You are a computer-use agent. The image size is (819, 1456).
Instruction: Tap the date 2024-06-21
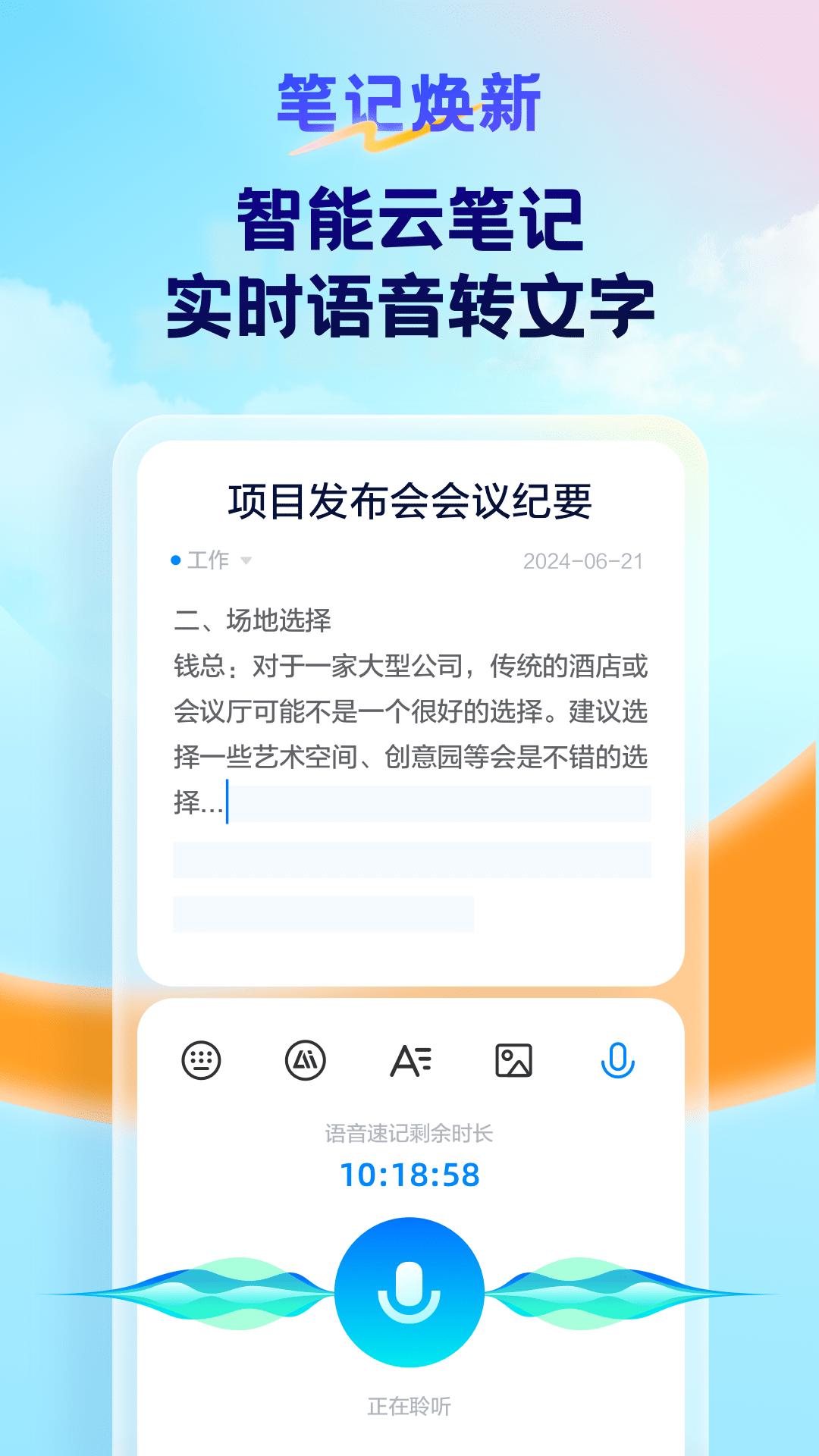point(585,560)
